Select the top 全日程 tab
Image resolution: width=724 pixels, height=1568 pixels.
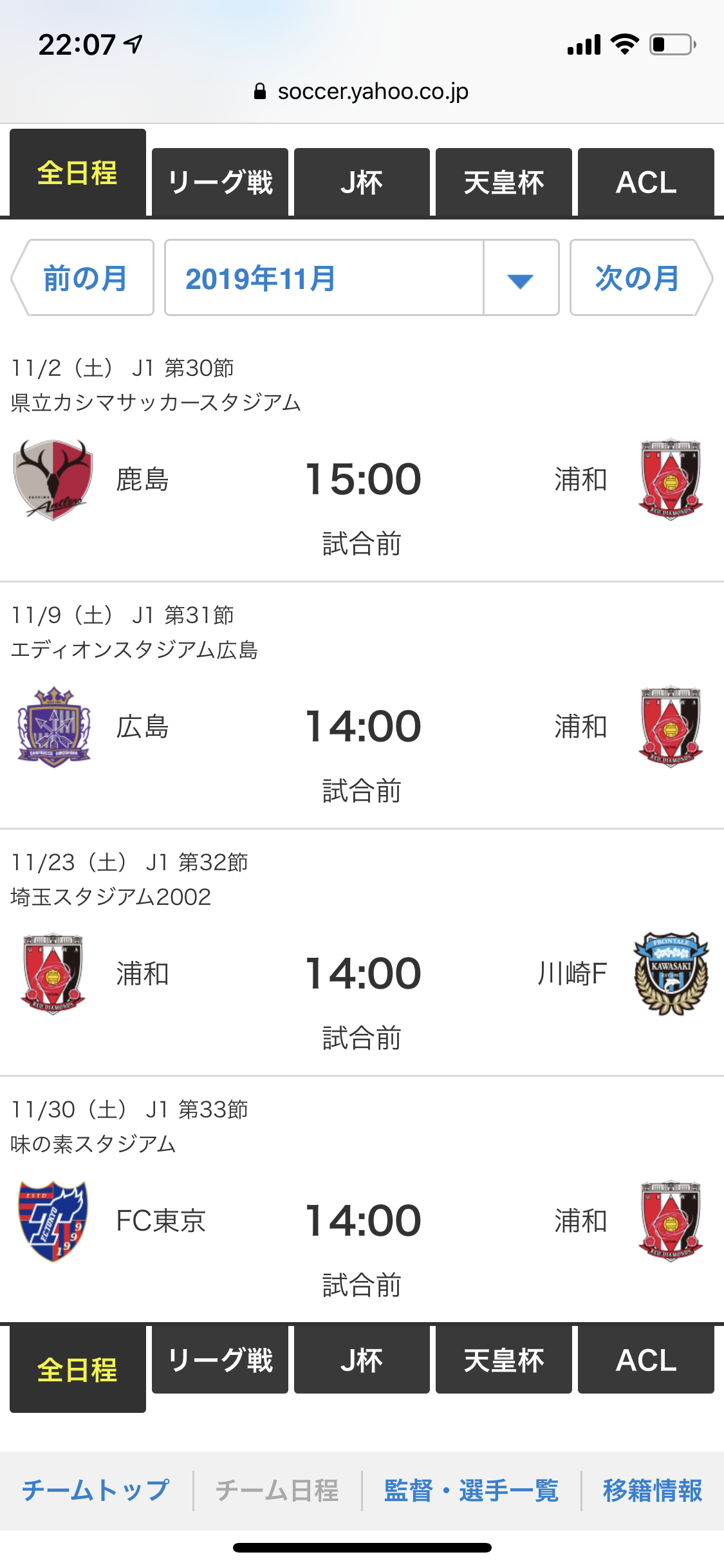point(78,173)
